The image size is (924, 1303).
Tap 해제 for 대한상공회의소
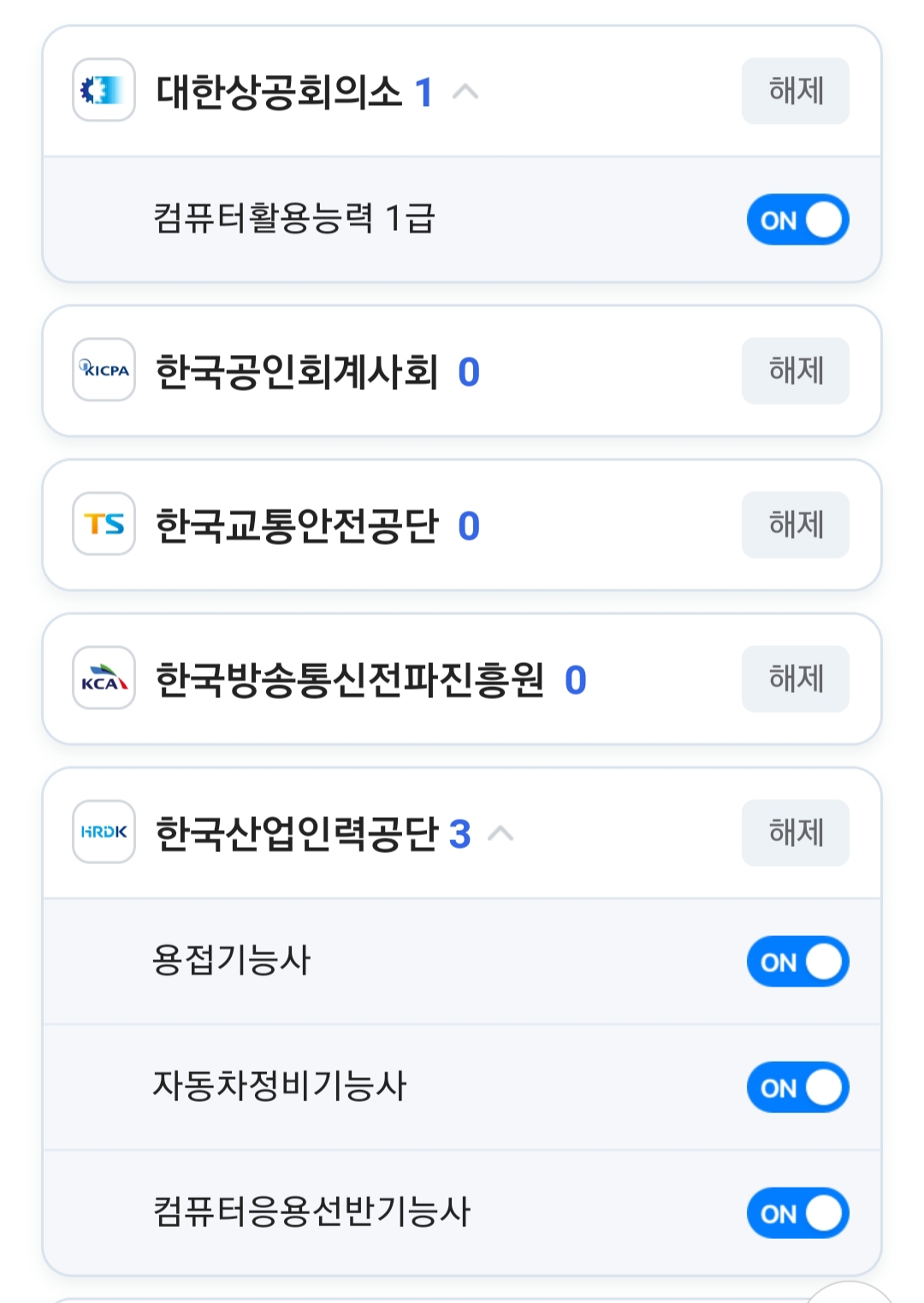[795, 91]
